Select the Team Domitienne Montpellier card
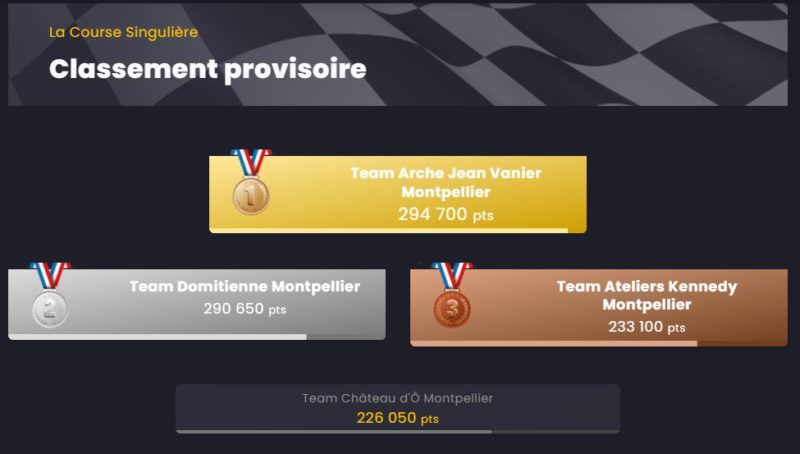The width and height of the screenshot is (800, 454). [196, 303]
